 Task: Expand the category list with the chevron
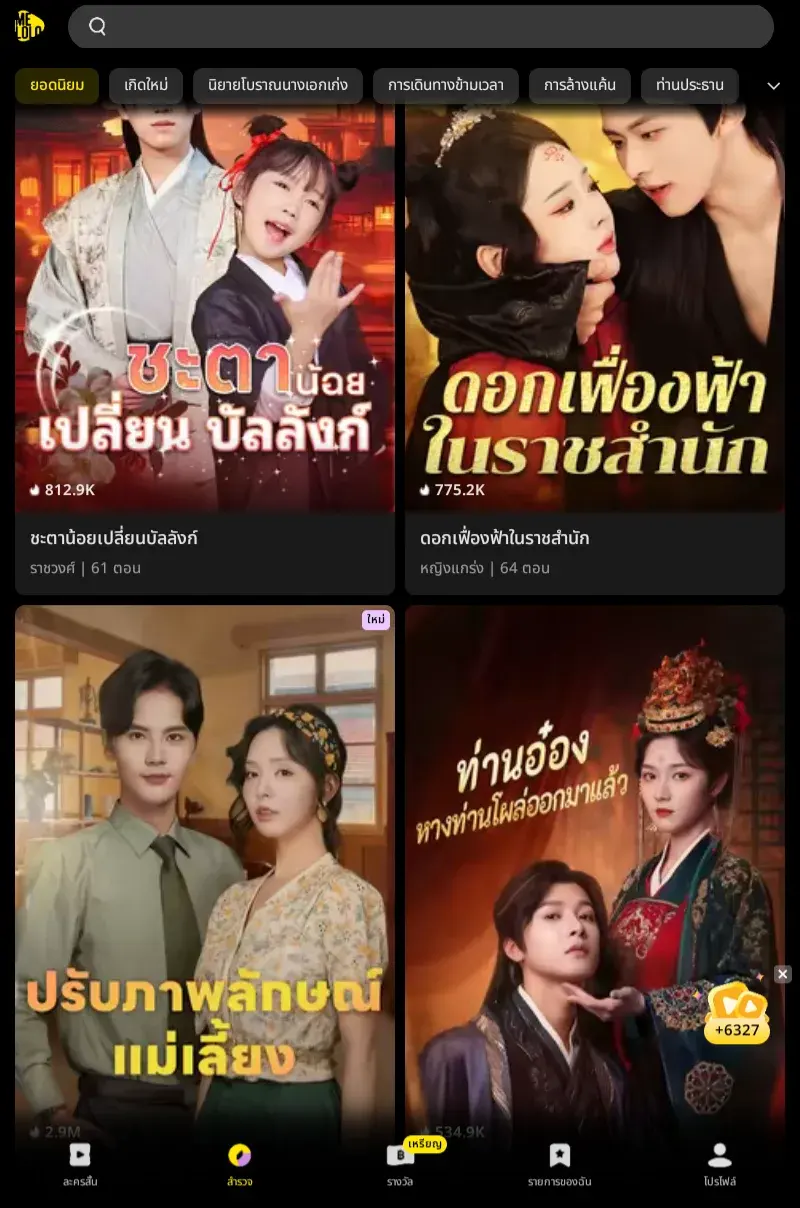[773, 86]
